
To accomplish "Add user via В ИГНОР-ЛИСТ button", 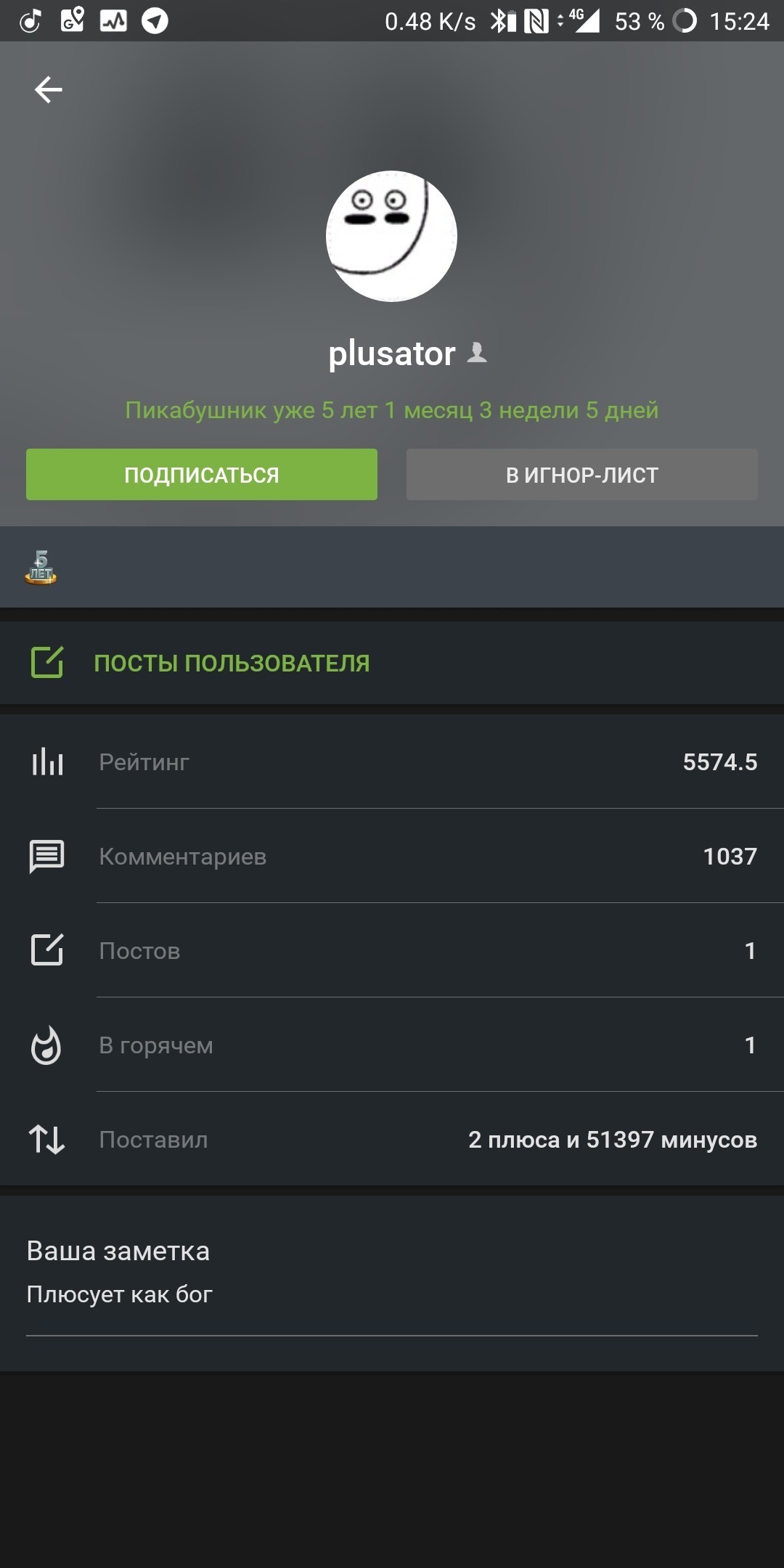I will click(x=581, y=475).
